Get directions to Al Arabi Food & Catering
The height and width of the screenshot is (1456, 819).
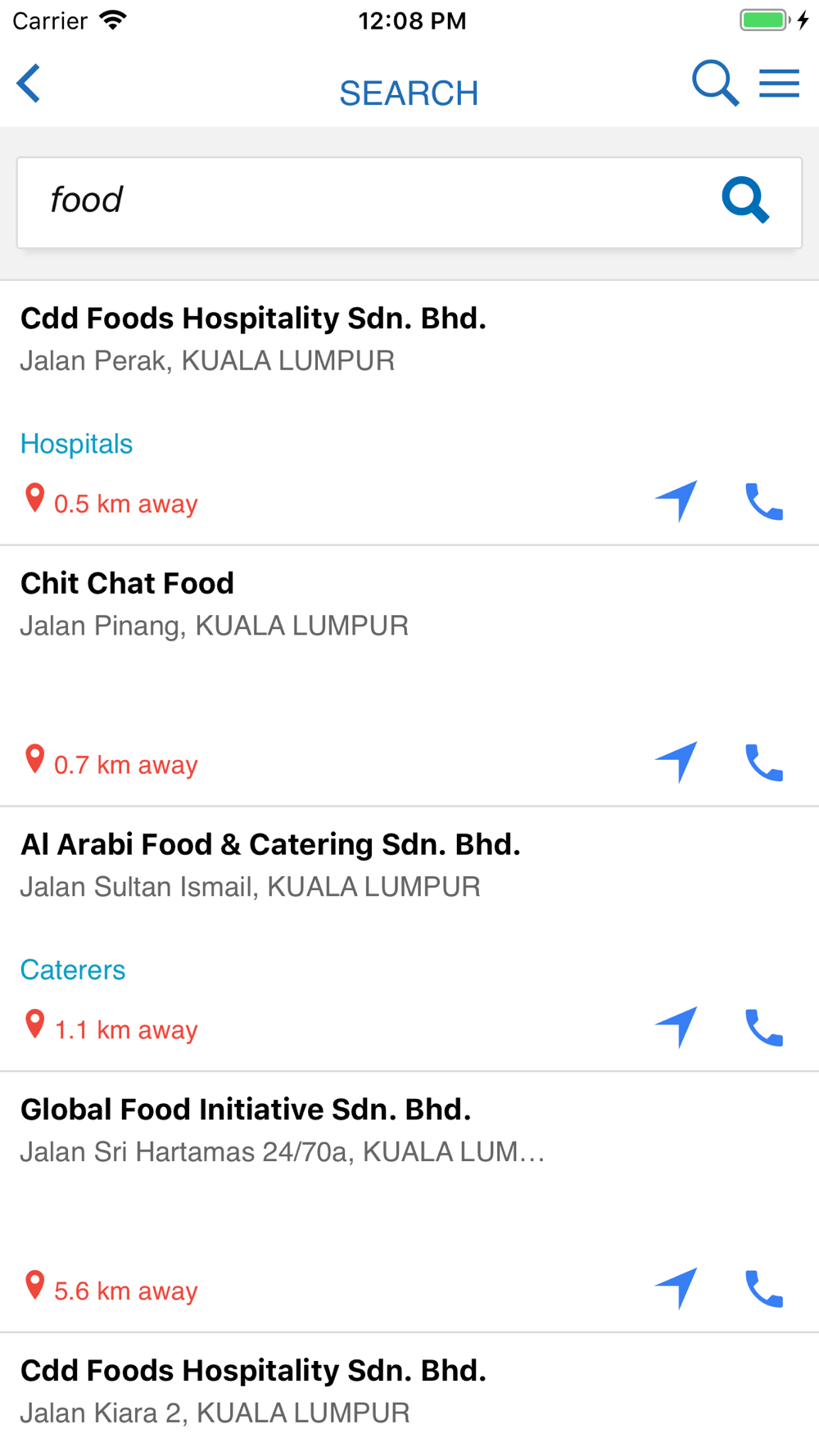pyautogui.click(x=676, y=1028)
